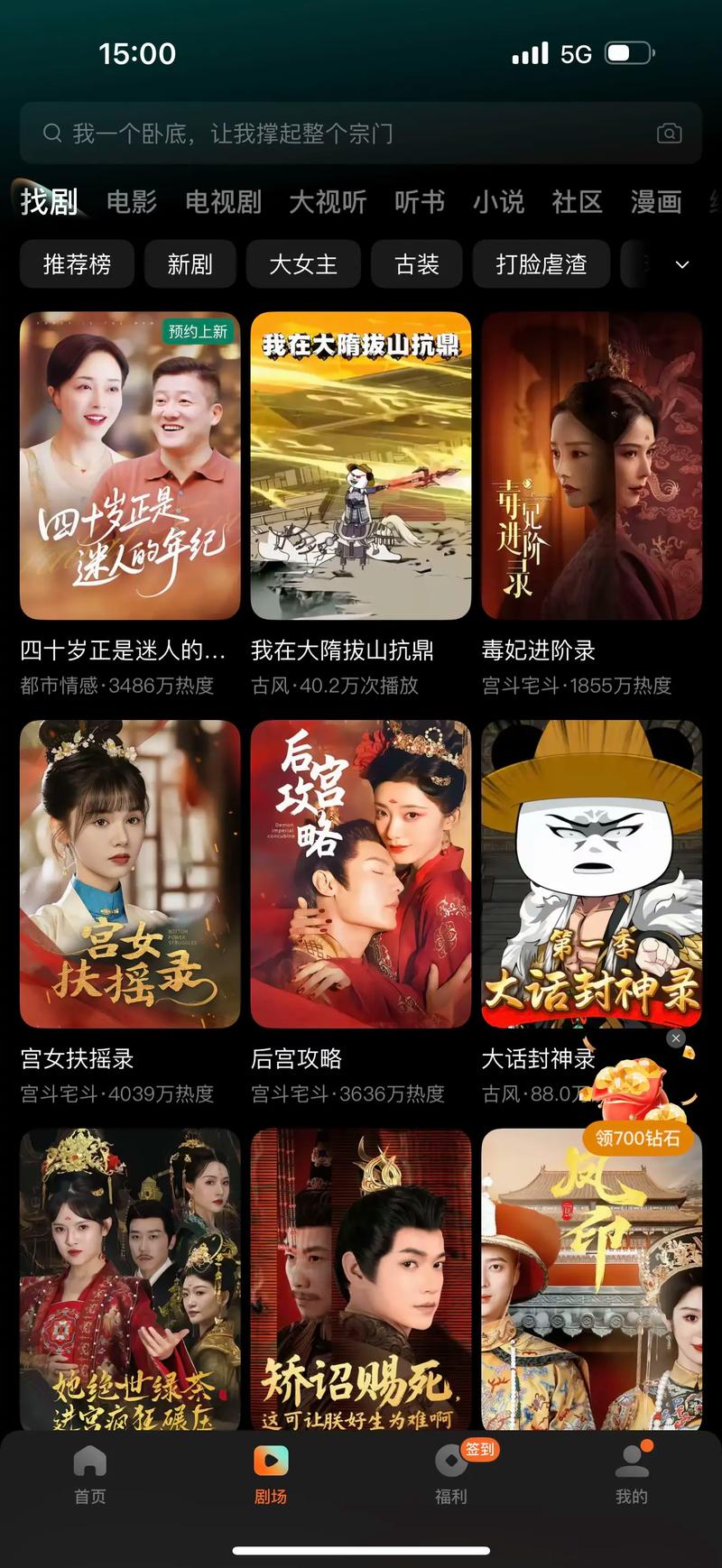Toggle the 大女主 filter chip
This screenshot has height=1568, width=722.
point(303,264)
